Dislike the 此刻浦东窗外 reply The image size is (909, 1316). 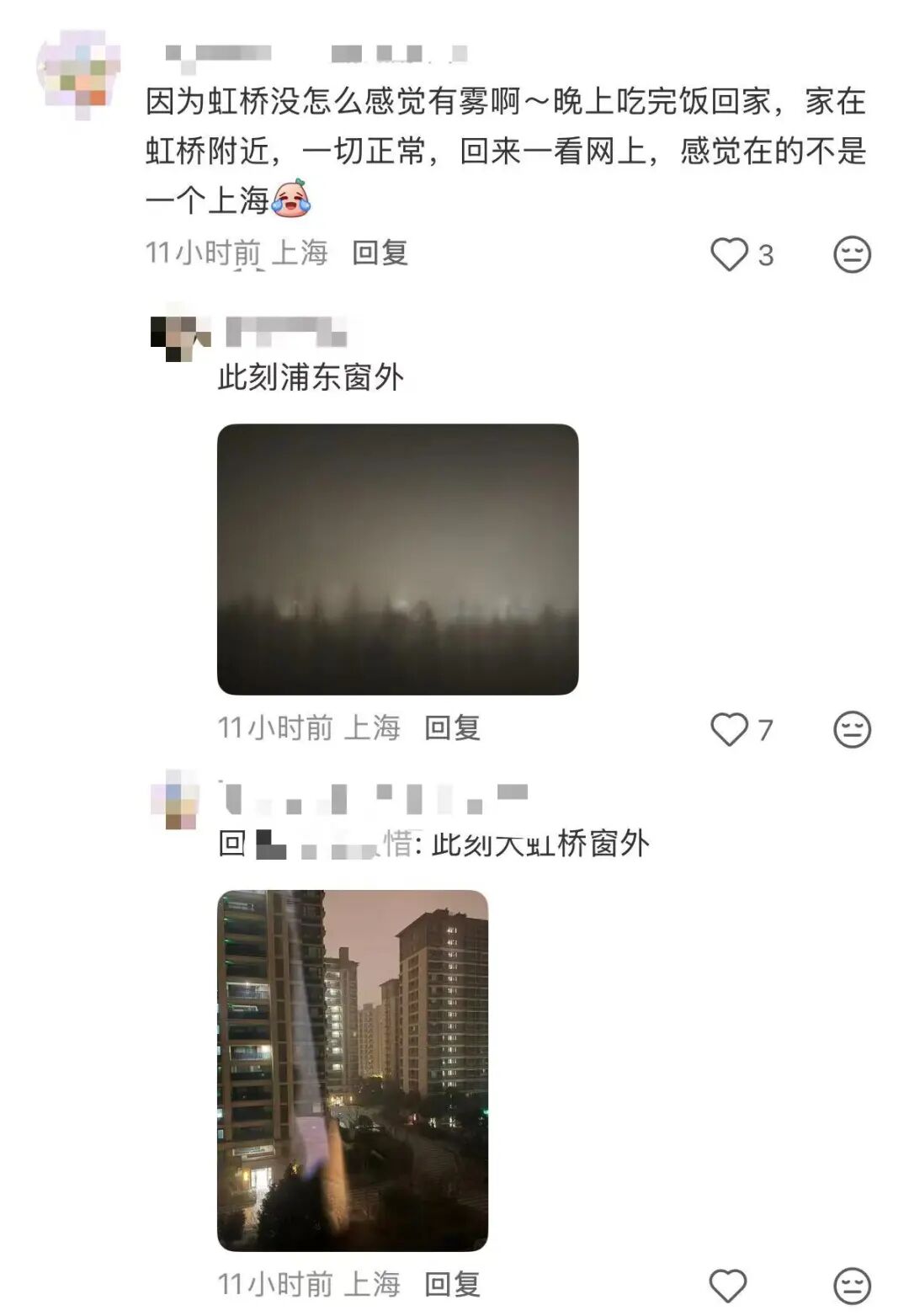[x=851, y=729]
